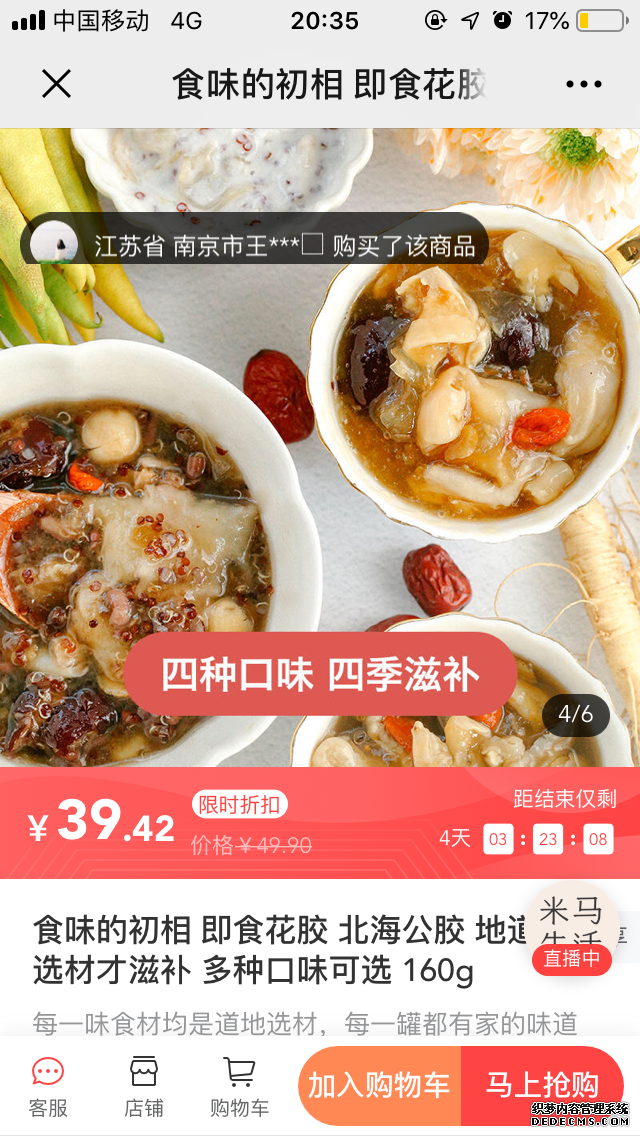
Task: Go to the 店铺 store page
Action: 144,1087
